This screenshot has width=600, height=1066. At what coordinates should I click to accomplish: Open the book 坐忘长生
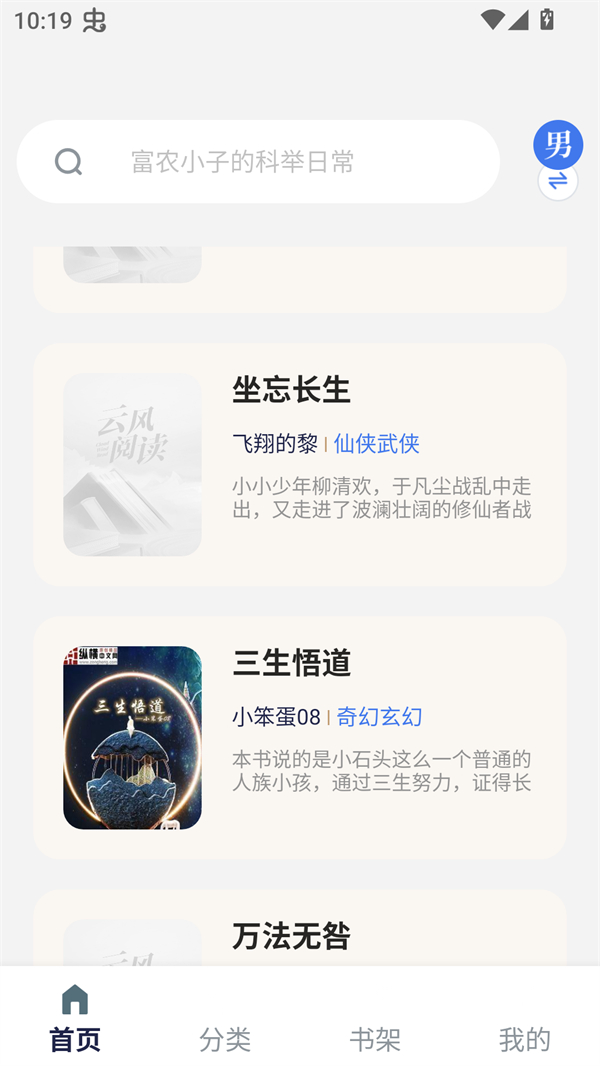(x=299, y=464)
